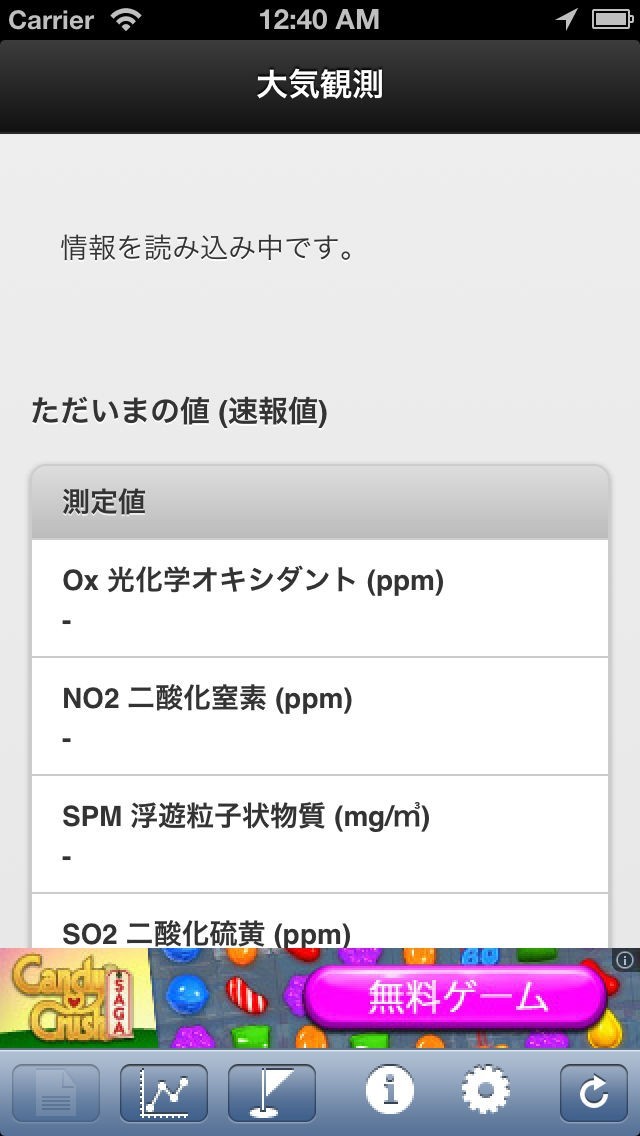Tap the ad info icon on banner
The height and width of the screenshot is (1136, 640).
(x=627, y=961)
